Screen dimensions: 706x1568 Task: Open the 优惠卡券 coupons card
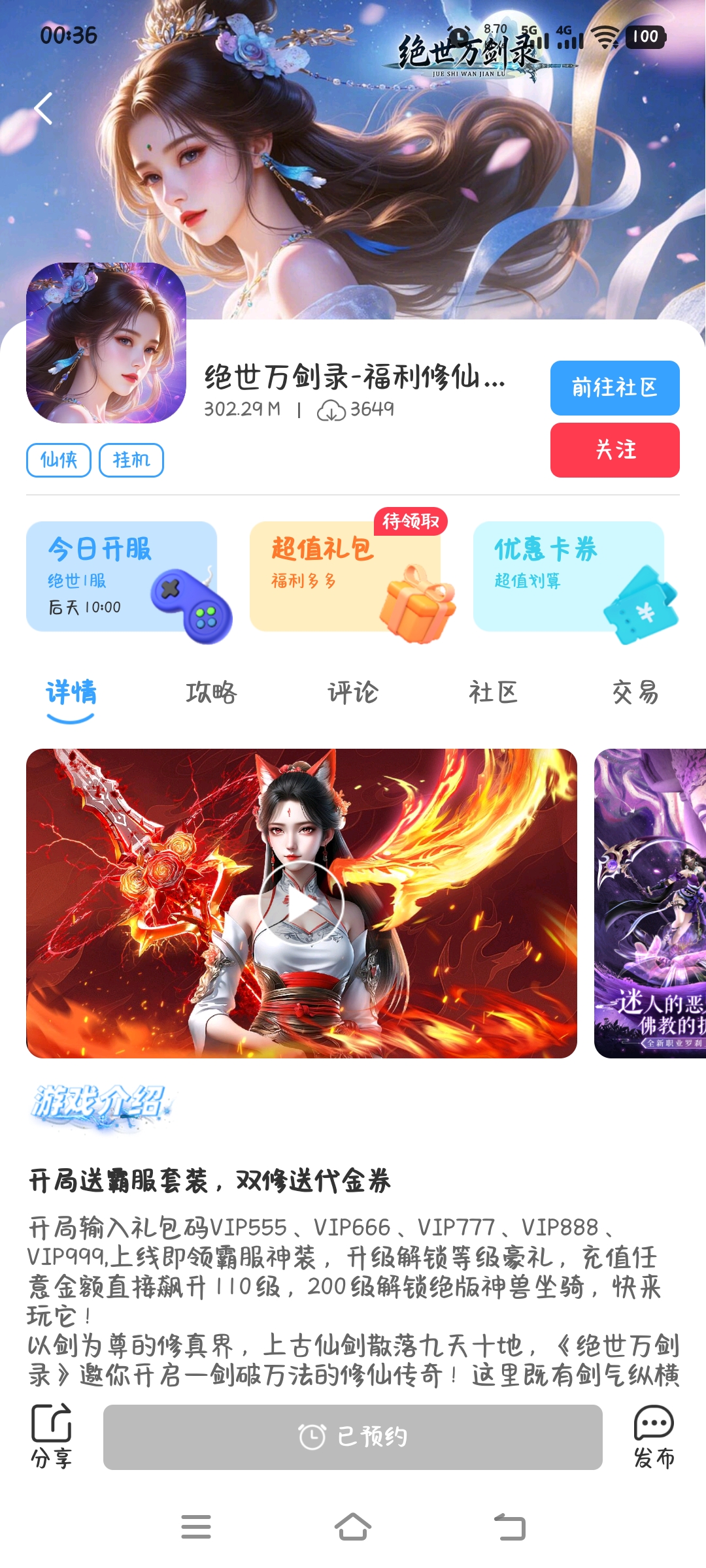click(569, 577)
